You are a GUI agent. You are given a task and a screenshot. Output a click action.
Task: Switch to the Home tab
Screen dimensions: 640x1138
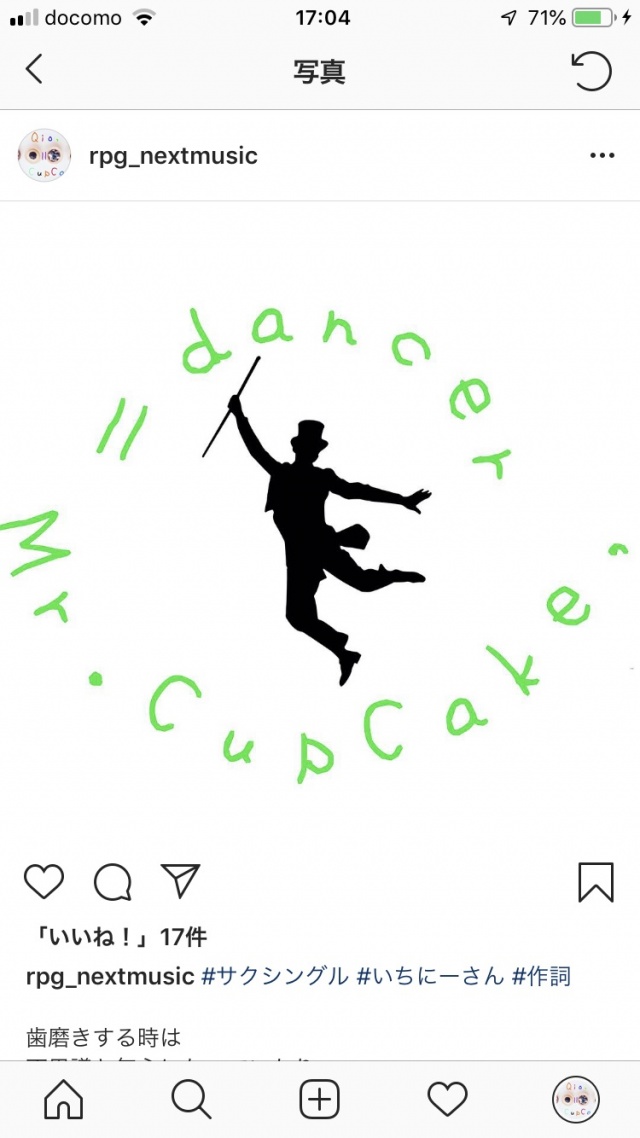click(x=64, y=1100)
